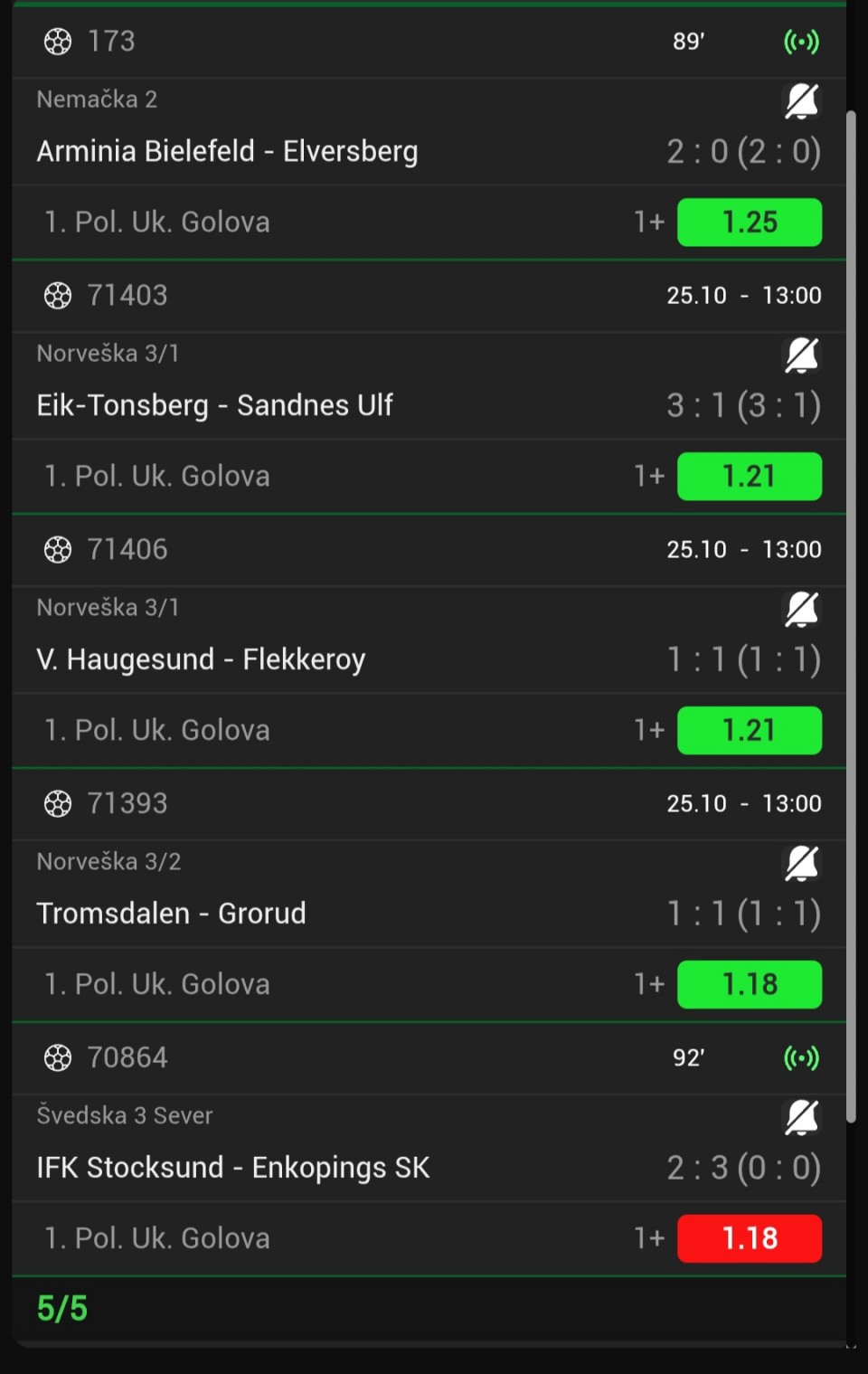
Task: Open live stream icon for match 173
Action: (801, 42)
